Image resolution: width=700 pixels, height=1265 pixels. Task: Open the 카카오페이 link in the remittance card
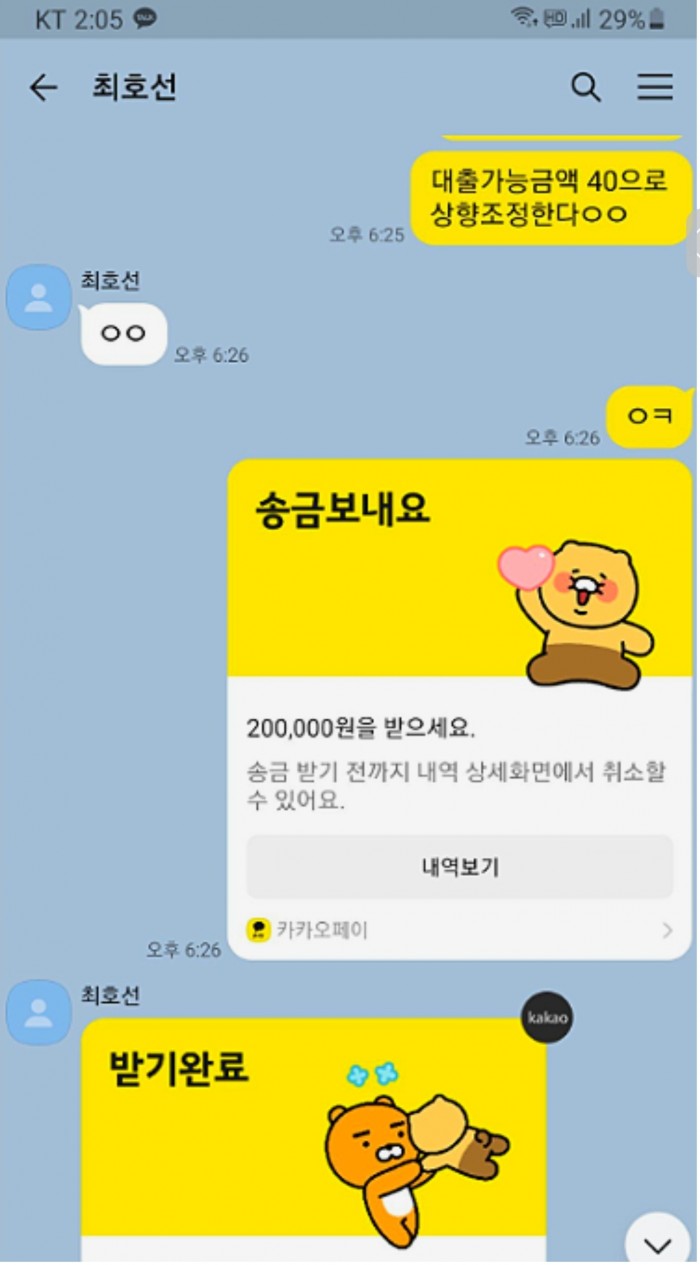[x=460, y=931]
